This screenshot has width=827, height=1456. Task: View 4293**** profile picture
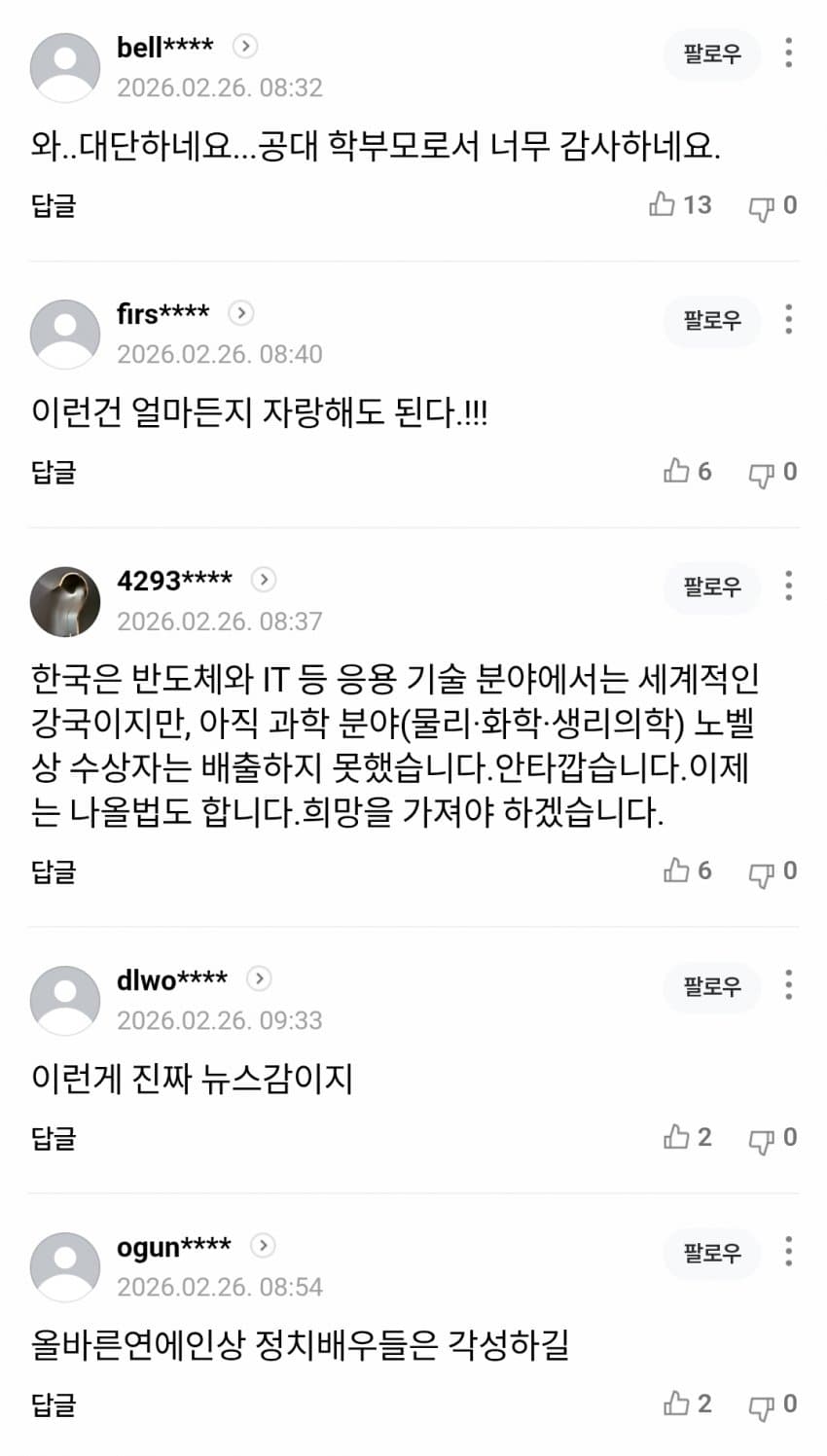(x=65, y=601)
